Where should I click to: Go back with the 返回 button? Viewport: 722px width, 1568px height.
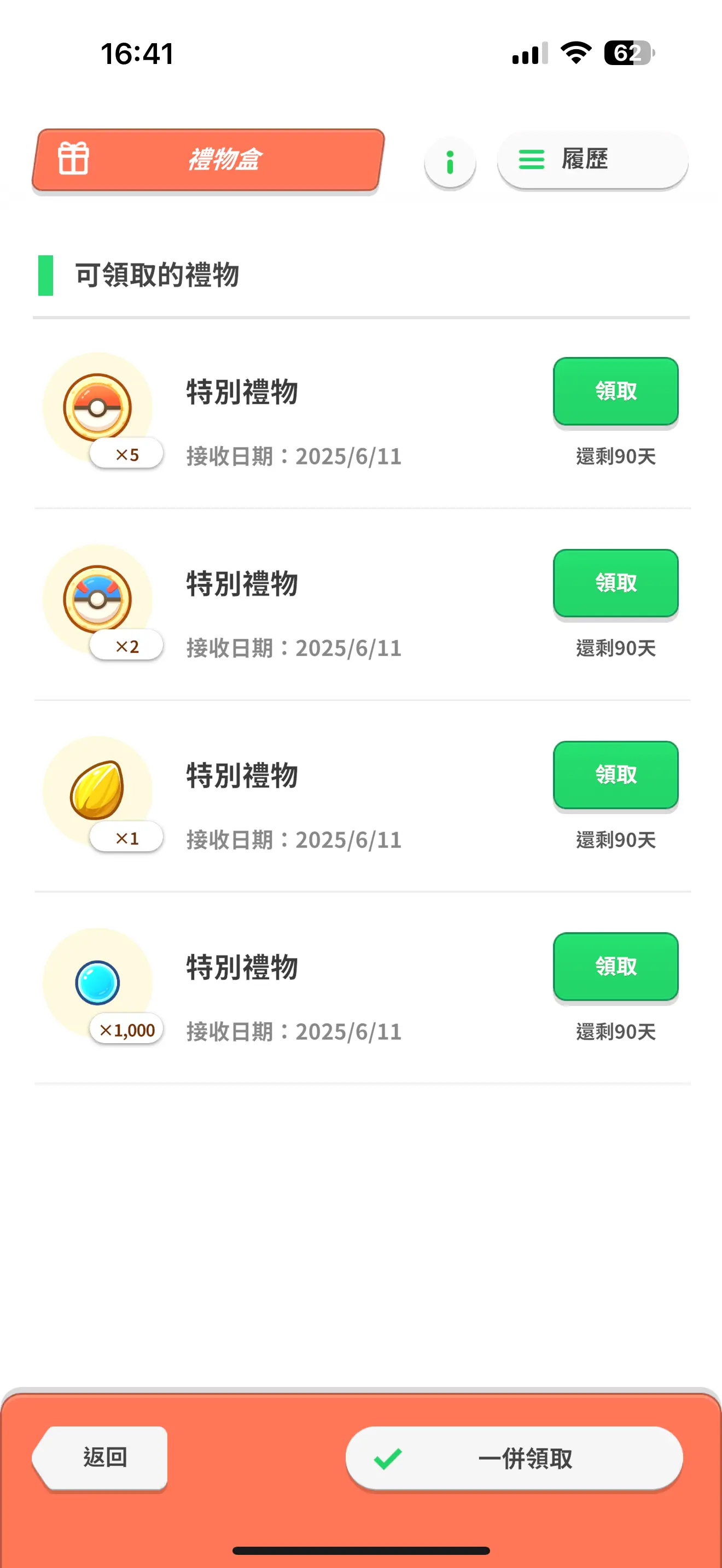101,1458
